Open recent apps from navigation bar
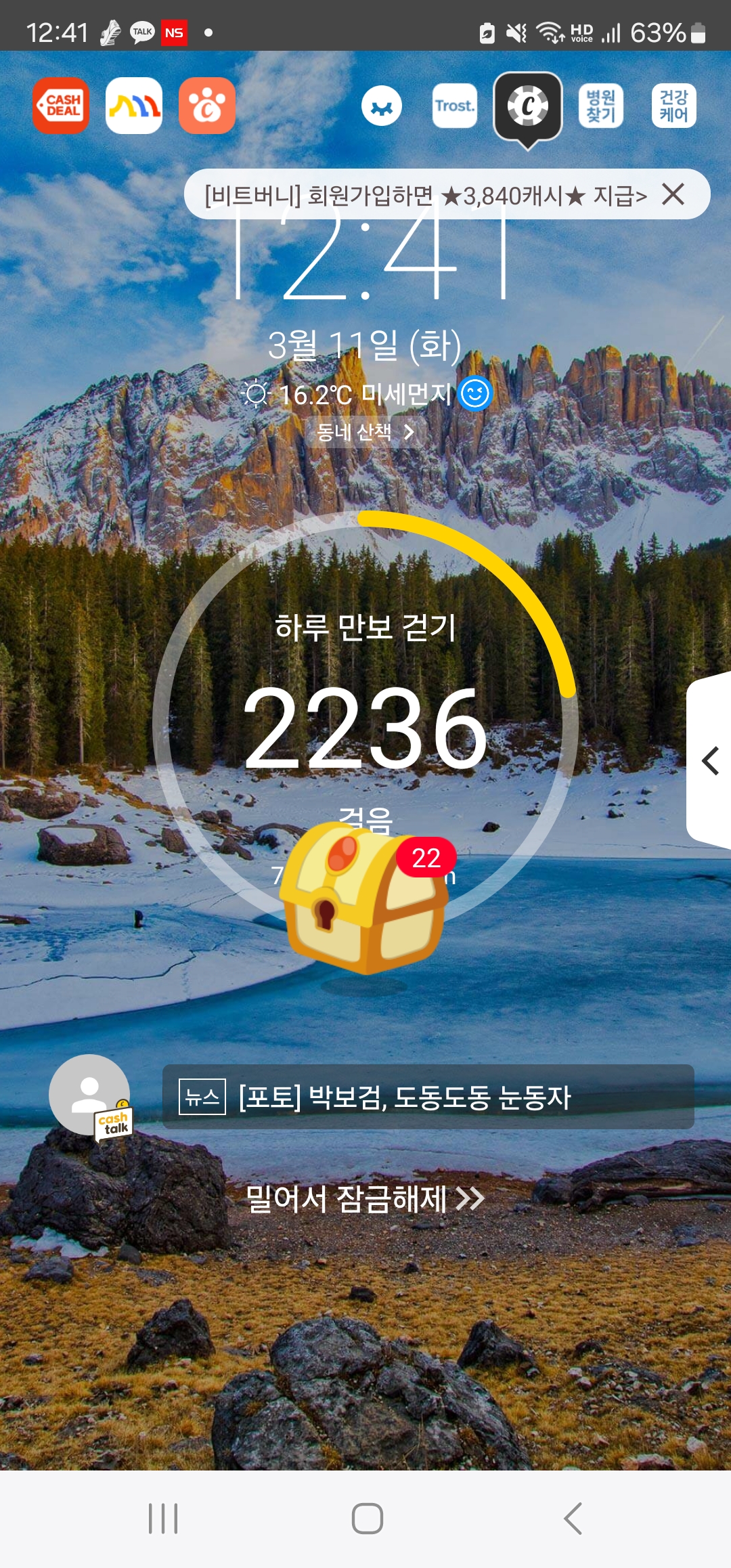This screenshot has width=731, height=1568. tap(163, 1519)
